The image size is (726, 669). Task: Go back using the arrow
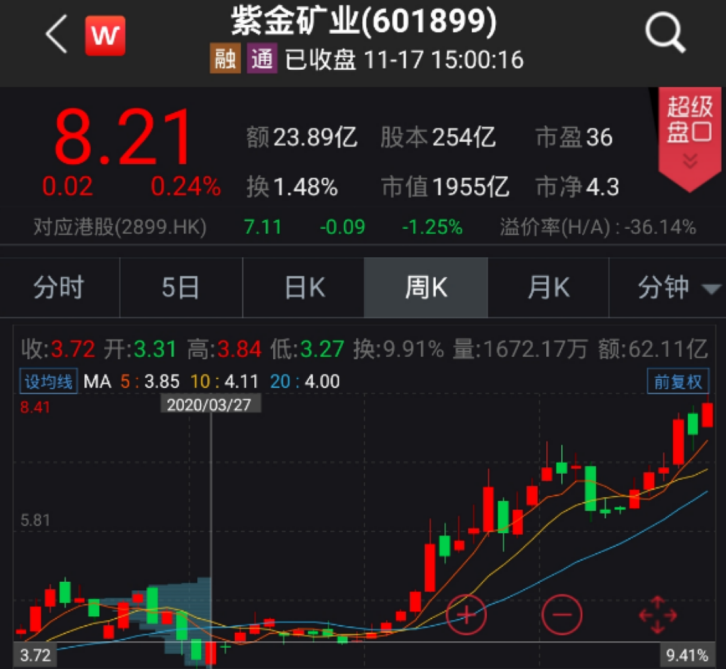pos(55,36)
